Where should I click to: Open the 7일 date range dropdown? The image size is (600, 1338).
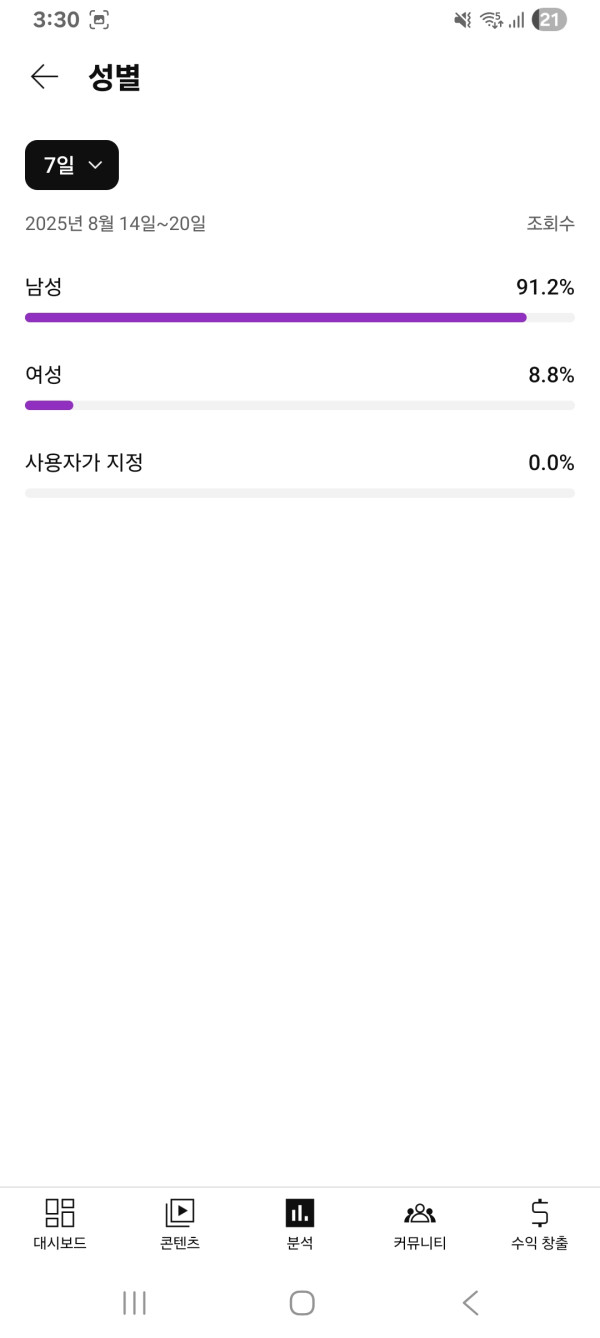[x=72, y=165]
